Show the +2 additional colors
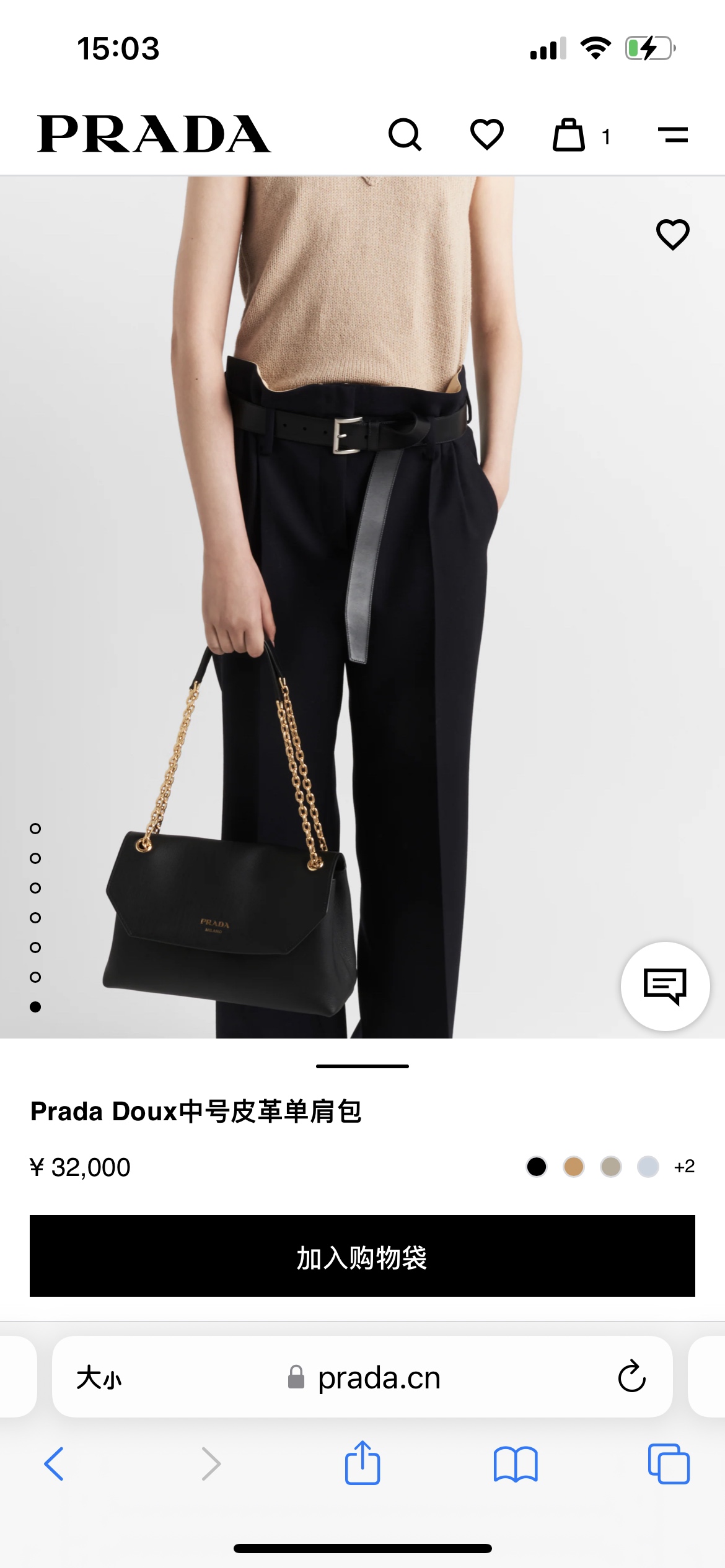Image resolution: width=725 pixels, height=1568 pixels. (684, 1167)
